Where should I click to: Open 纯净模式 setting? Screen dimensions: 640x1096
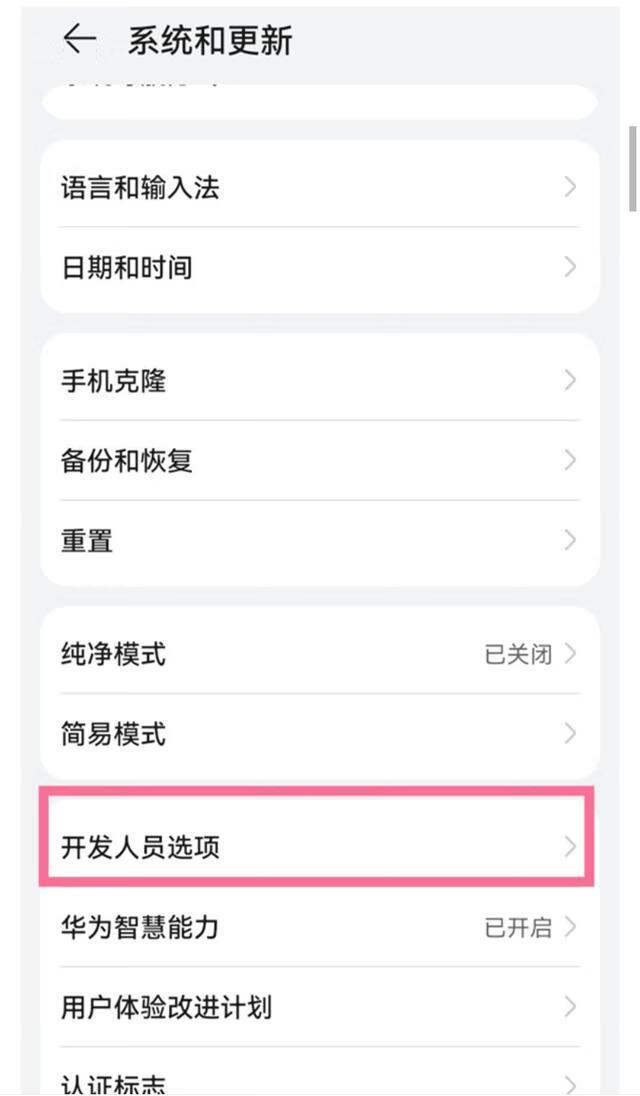319,655
